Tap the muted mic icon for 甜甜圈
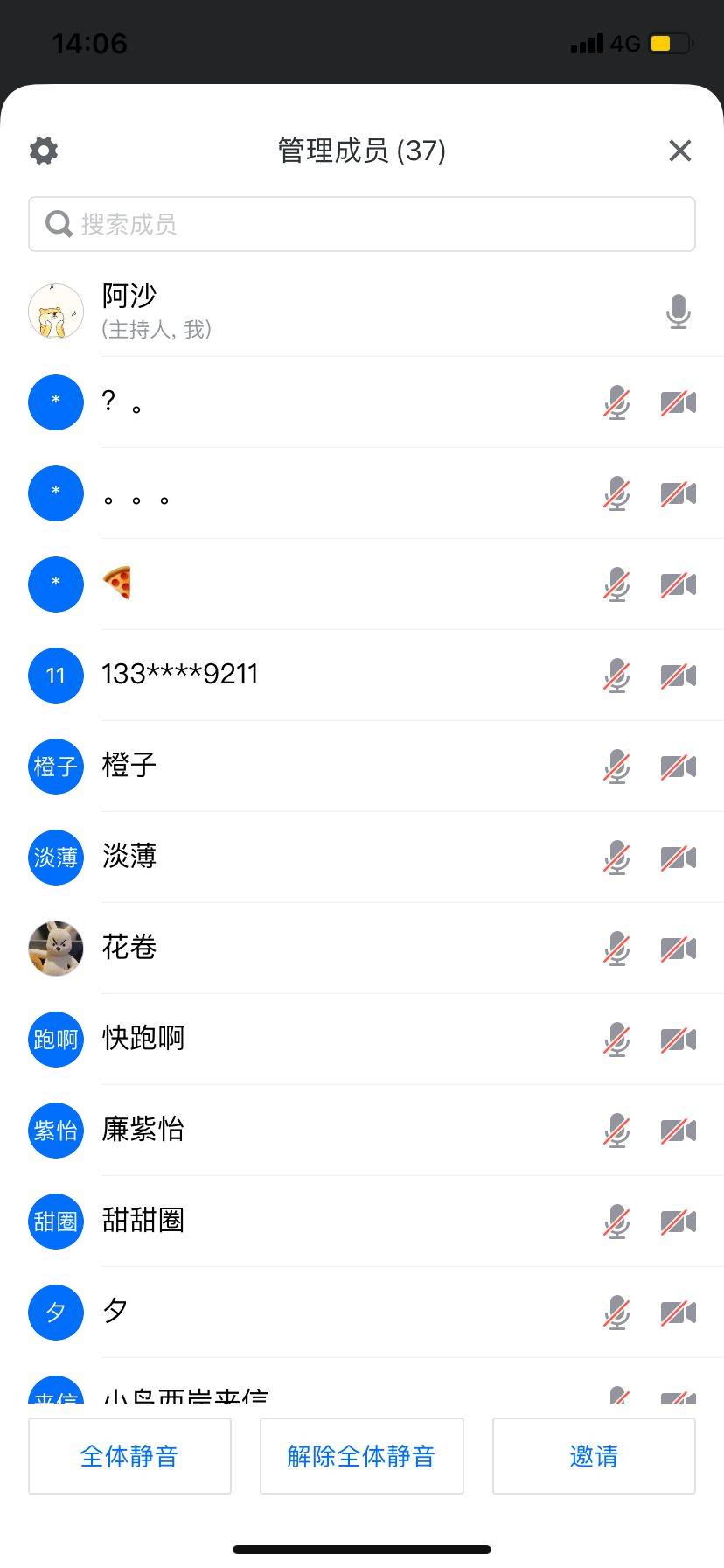724x1568 pixels. tap(616, 1221)
